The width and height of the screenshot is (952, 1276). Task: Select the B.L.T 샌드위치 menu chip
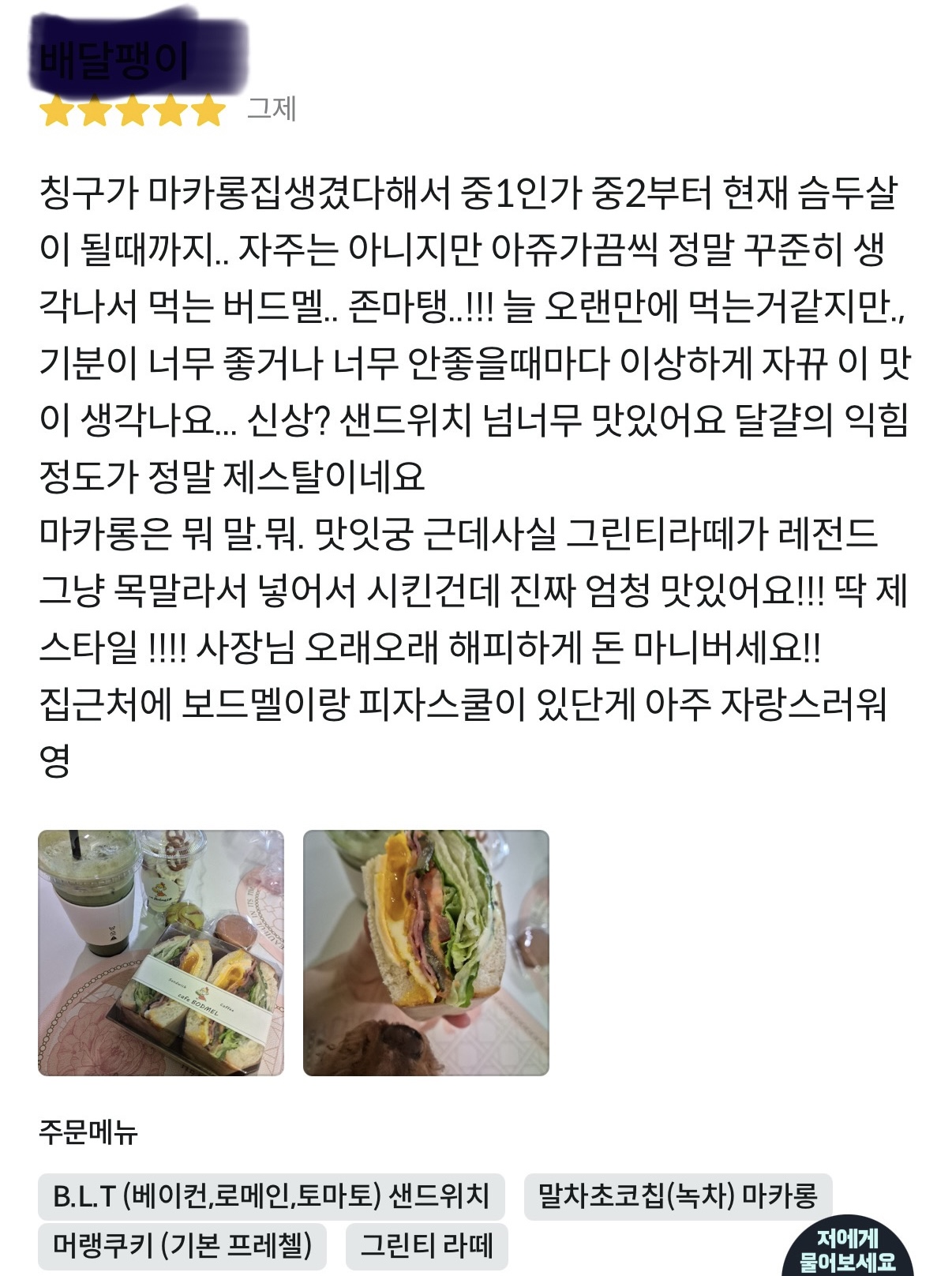[x=272, y=1197]
